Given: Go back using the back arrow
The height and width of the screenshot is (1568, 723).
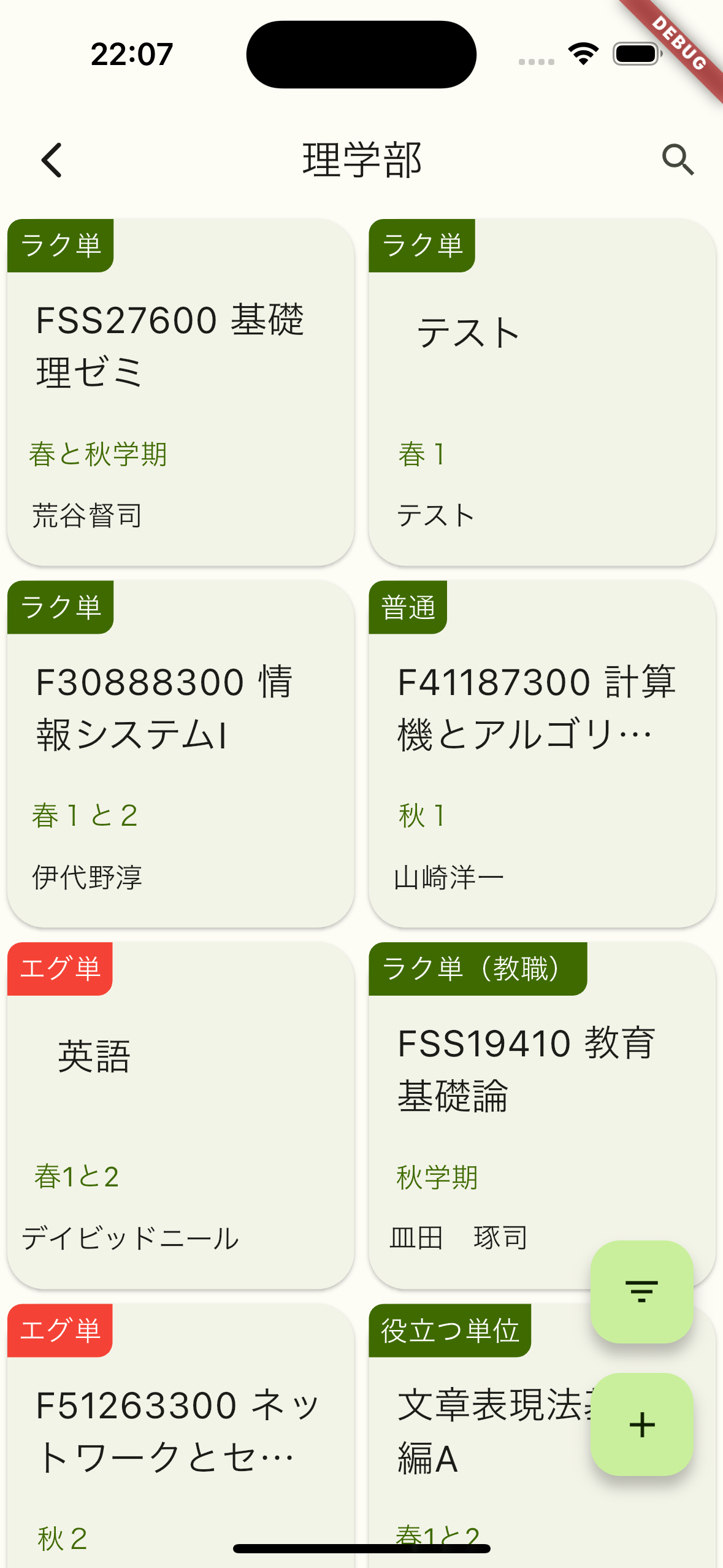Looking at the screenshot, I should click(52, 160).
